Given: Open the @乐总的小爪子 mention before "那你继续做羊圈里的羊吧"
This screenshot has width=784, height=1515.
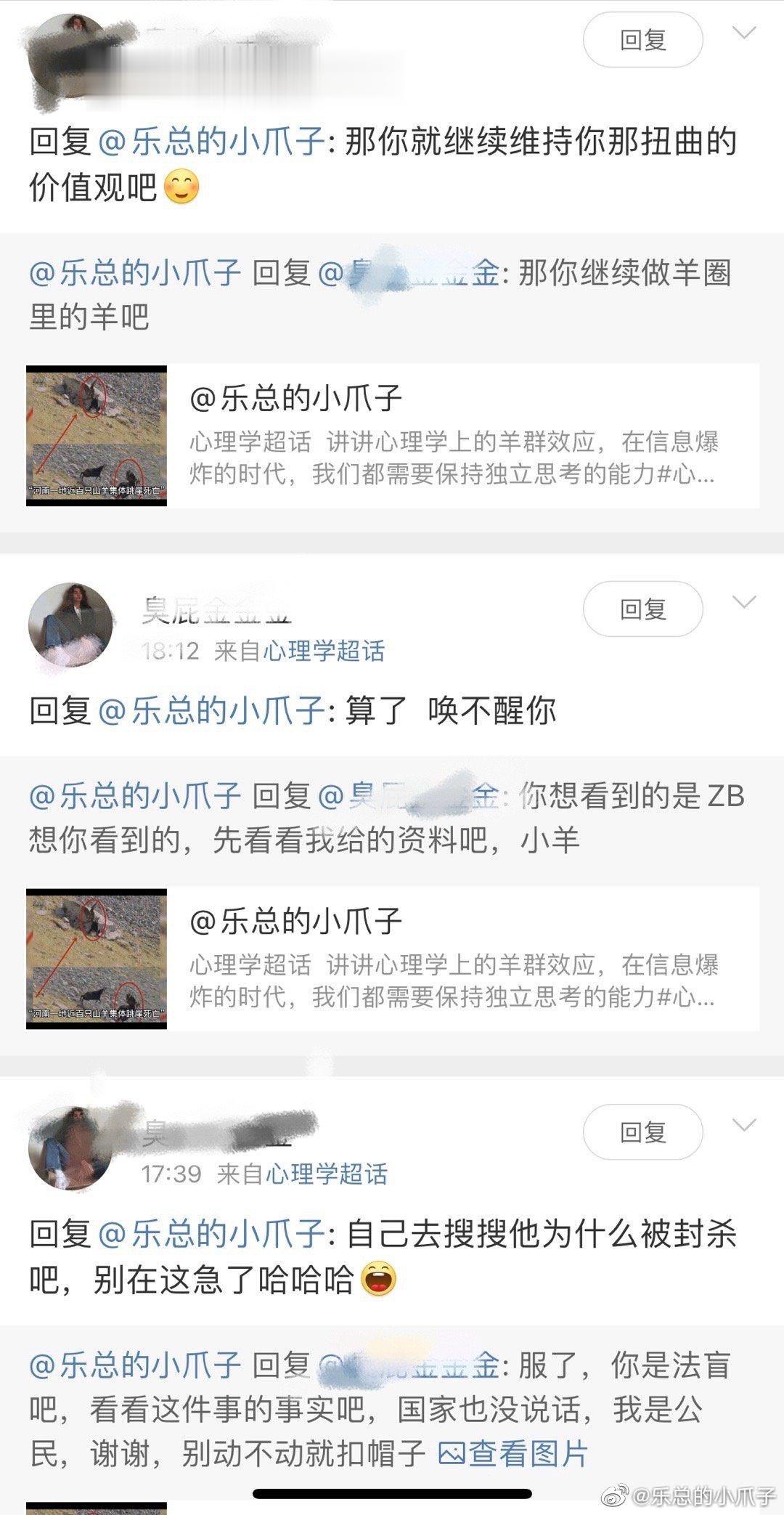Looking at the screenshot, I should click(x=134, y=273).
